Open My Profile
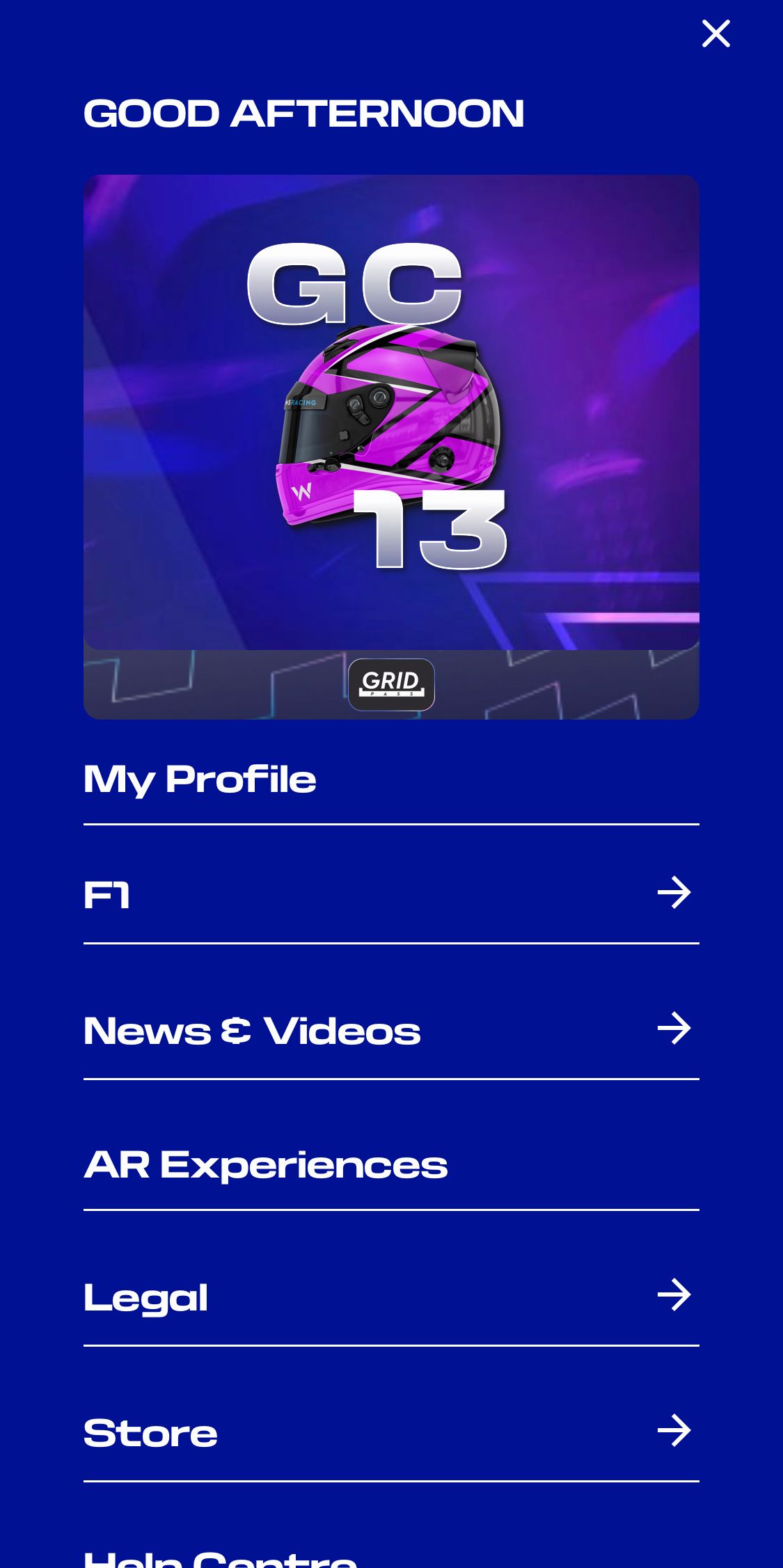This screenshot has width=783, height=1568. (200, 779)
